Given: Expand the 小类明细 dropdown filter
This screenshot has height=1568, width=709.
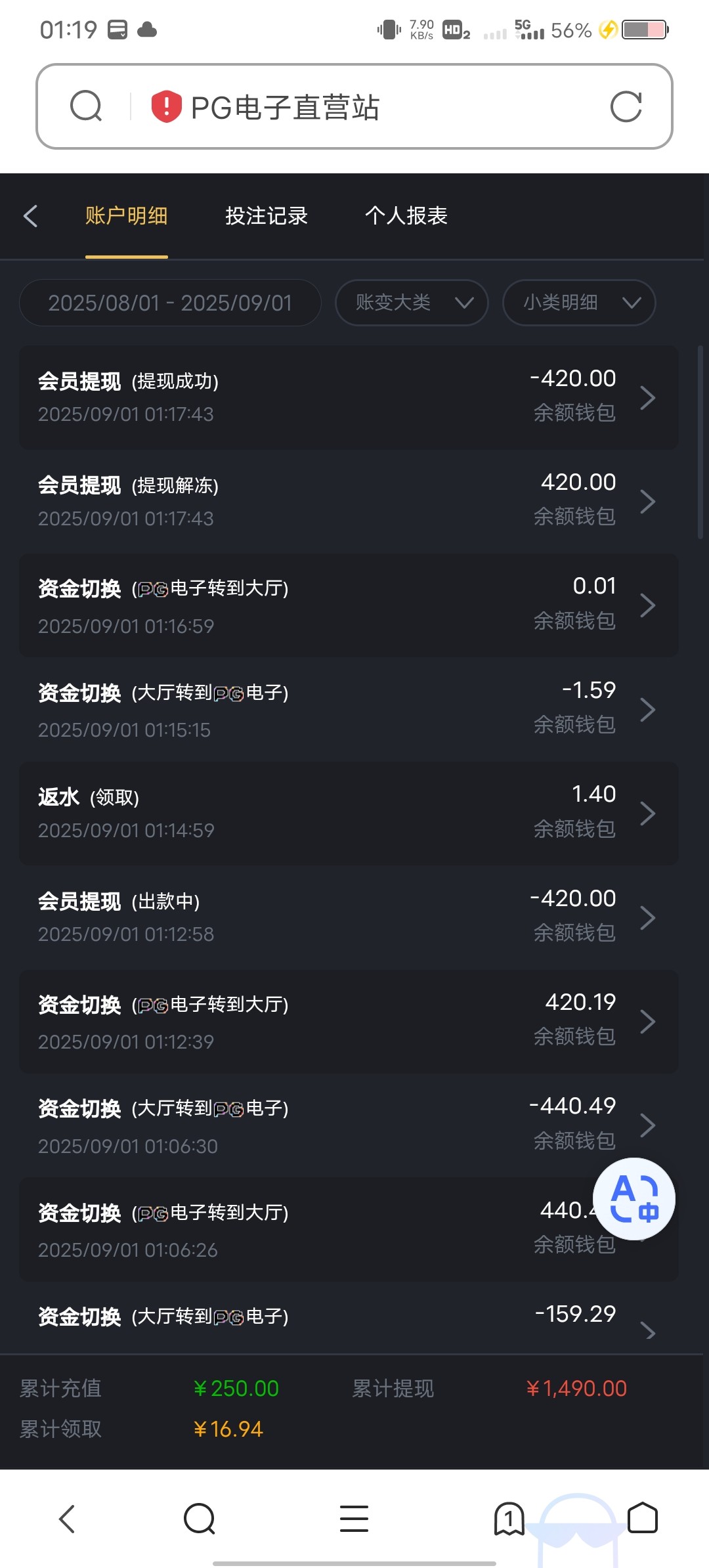Looking at the screenshot, I should 579,303.
